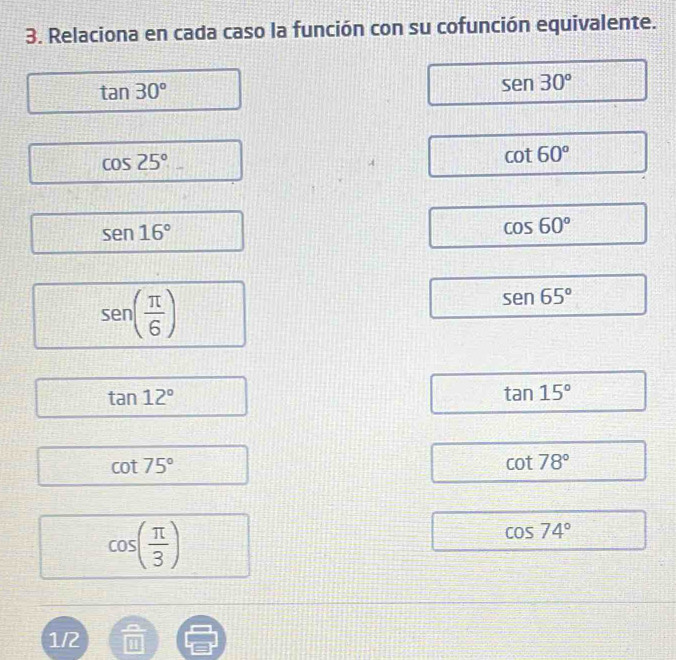The image size is (676, 660).
Task: Tap the tan 12° box
Action: pyautogui.click(x=142, y=397)
